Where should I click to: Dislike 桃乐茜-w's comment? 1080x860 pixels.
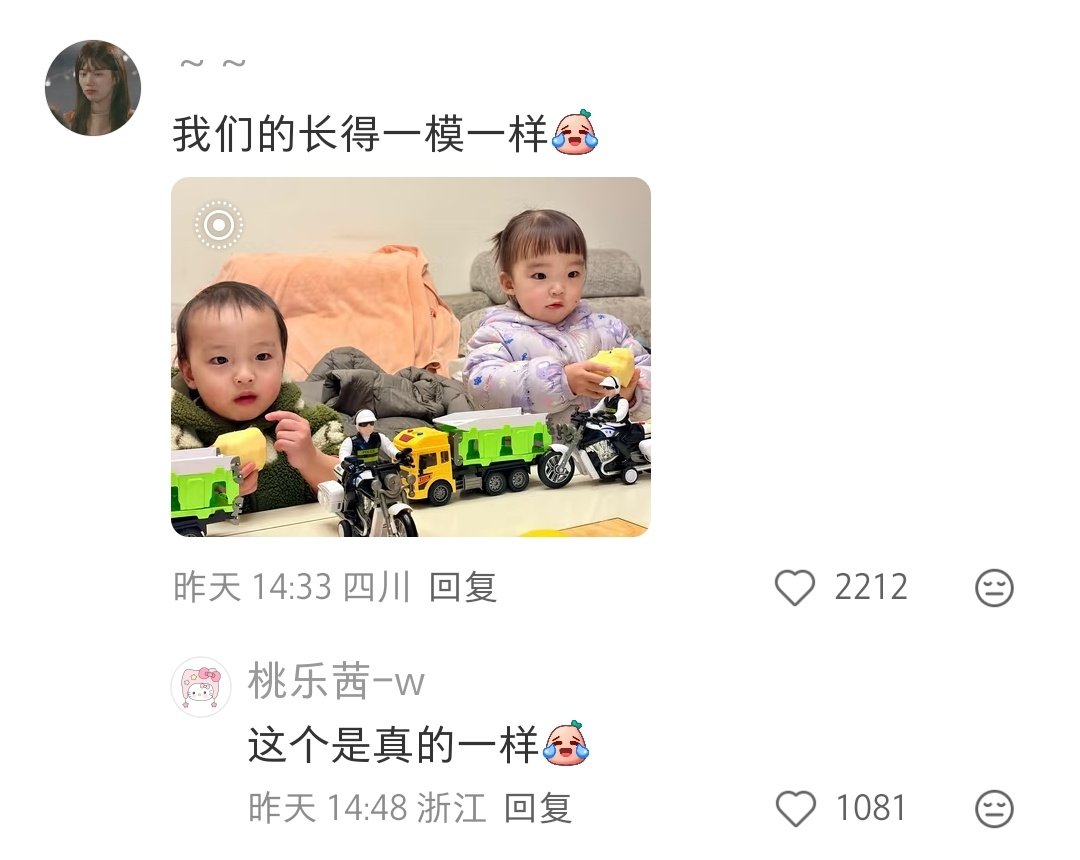coord(994,808)
